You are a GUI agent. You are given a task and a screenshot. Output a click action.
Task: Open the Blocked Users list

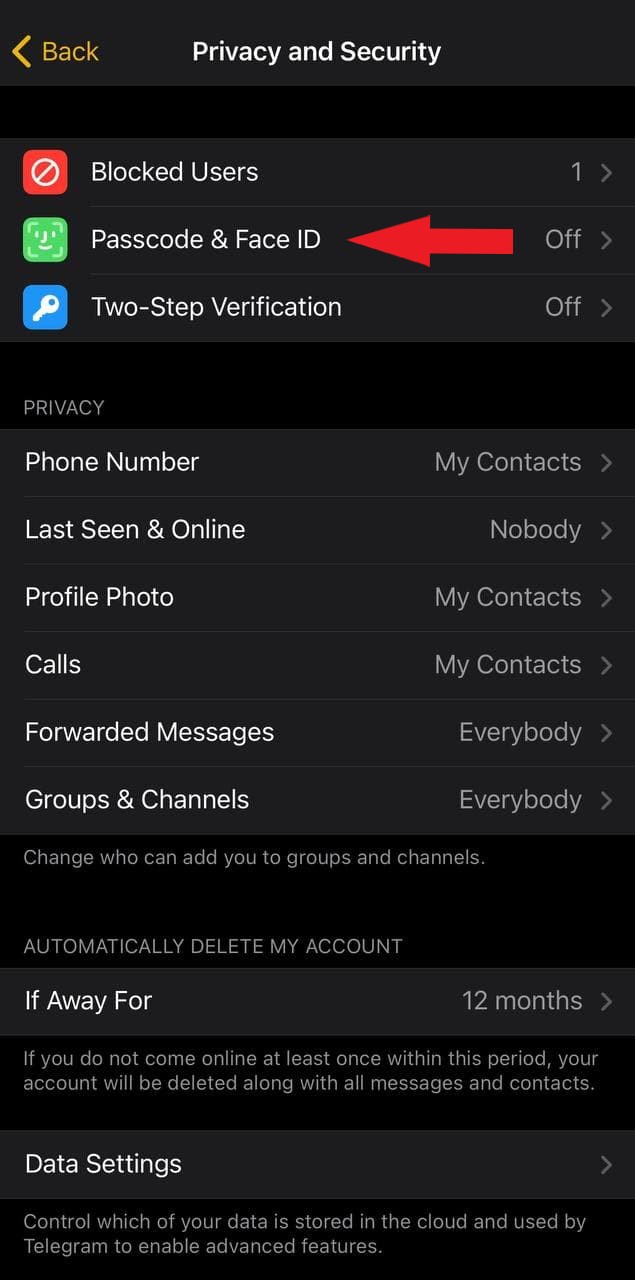click(x=317, y=172)
